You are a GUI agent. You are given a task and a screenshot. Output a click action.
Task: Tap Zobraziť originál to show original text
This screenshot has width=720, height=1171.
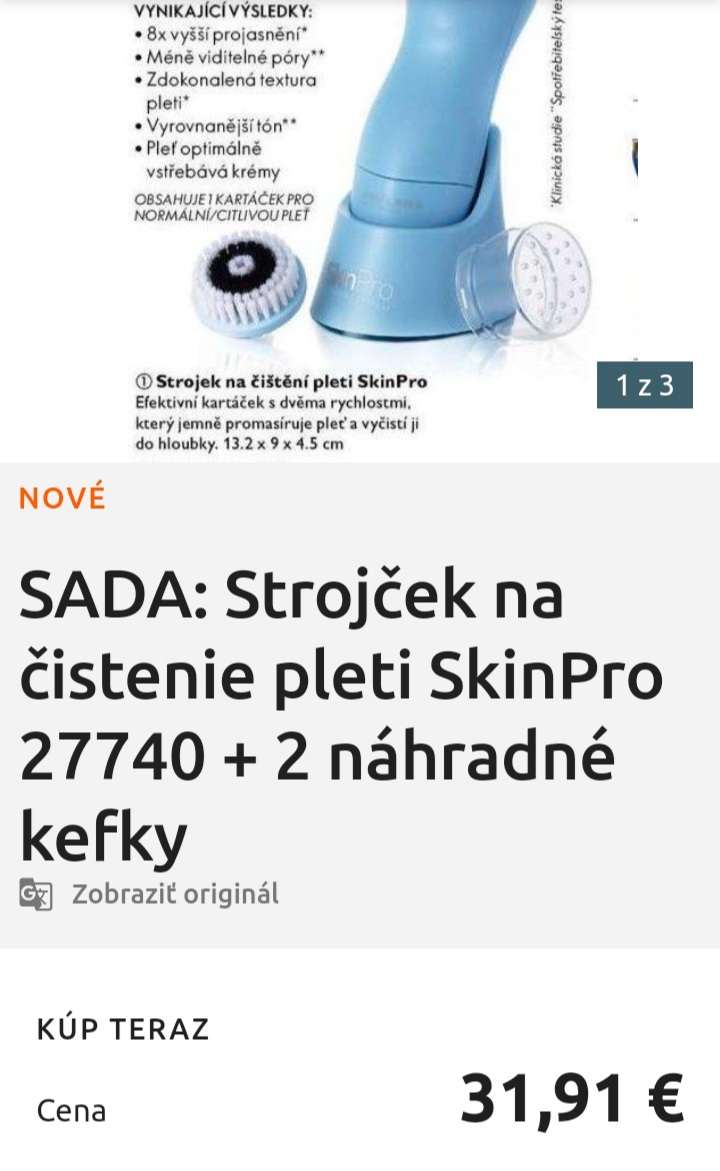coord(174,894)
